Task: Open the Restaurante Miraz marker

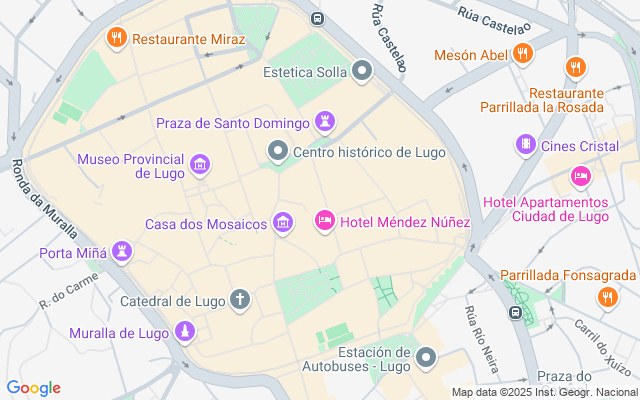Action: coord(117,38)
